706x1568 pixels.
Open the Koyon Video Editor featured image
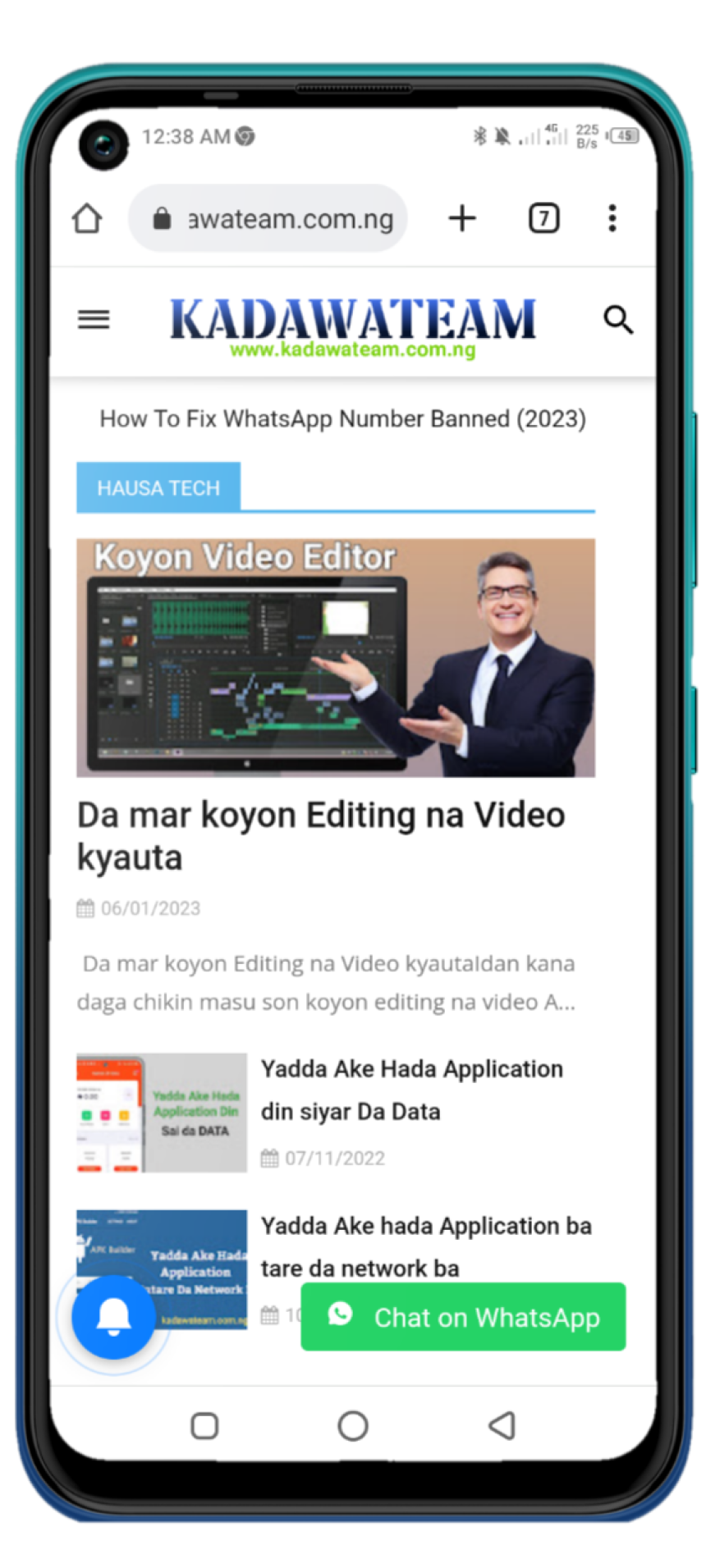pos(335,657)
